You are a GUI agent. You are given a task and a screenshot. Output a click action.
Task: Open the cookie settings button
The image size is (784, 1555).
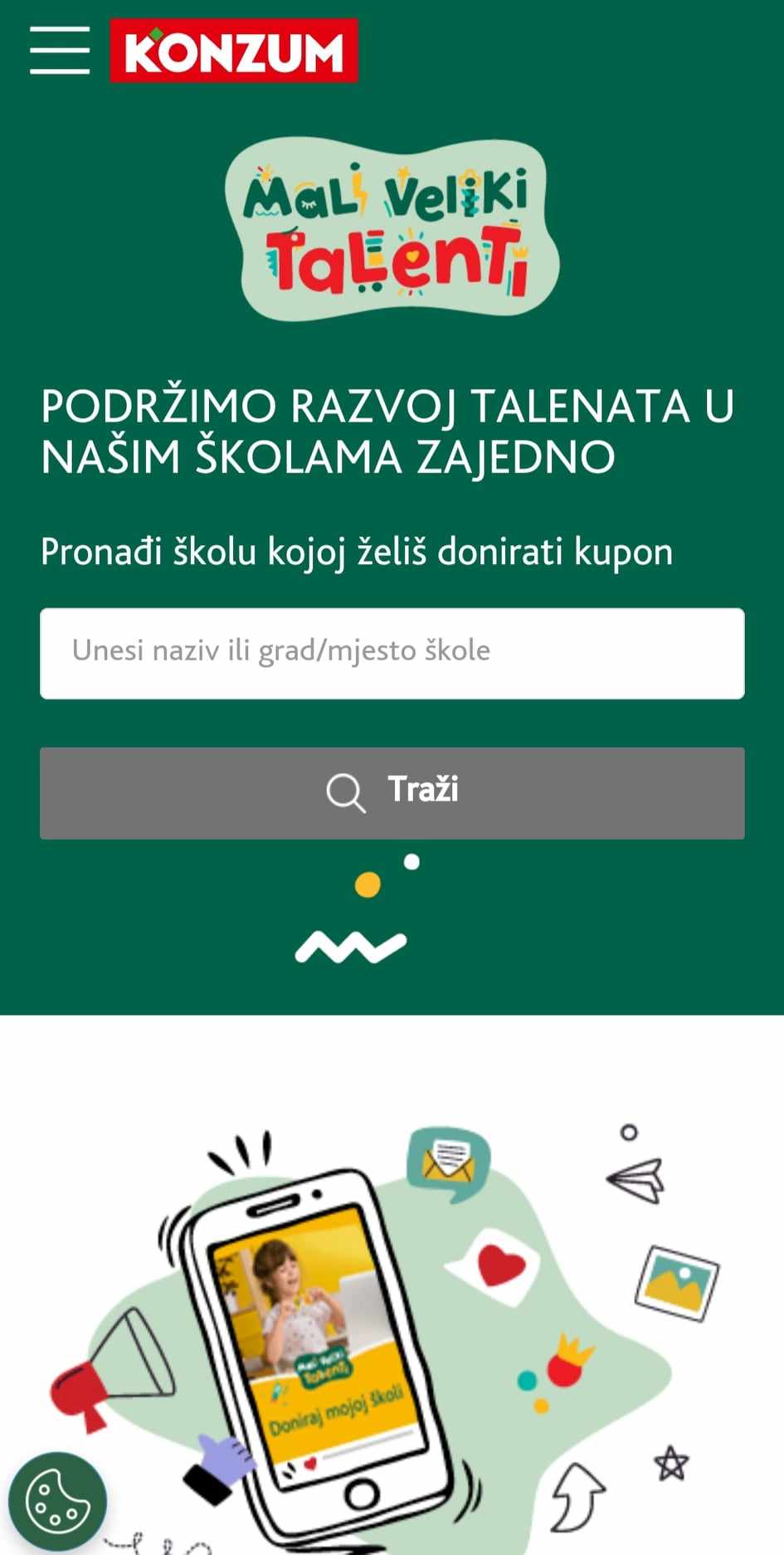[57, 1500]
